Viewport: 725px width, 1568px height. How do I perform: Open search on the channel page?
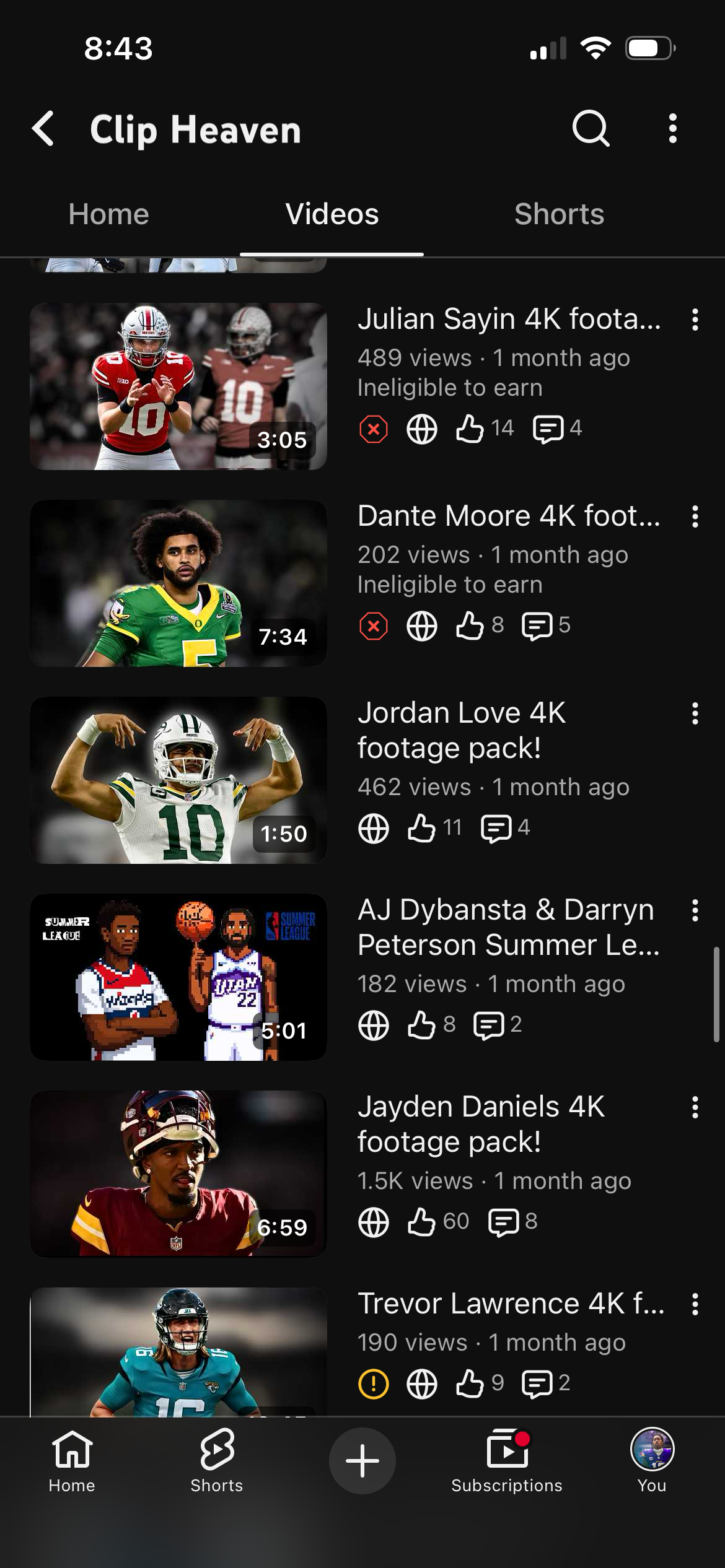pyautogui.click(x=591, y=129)
